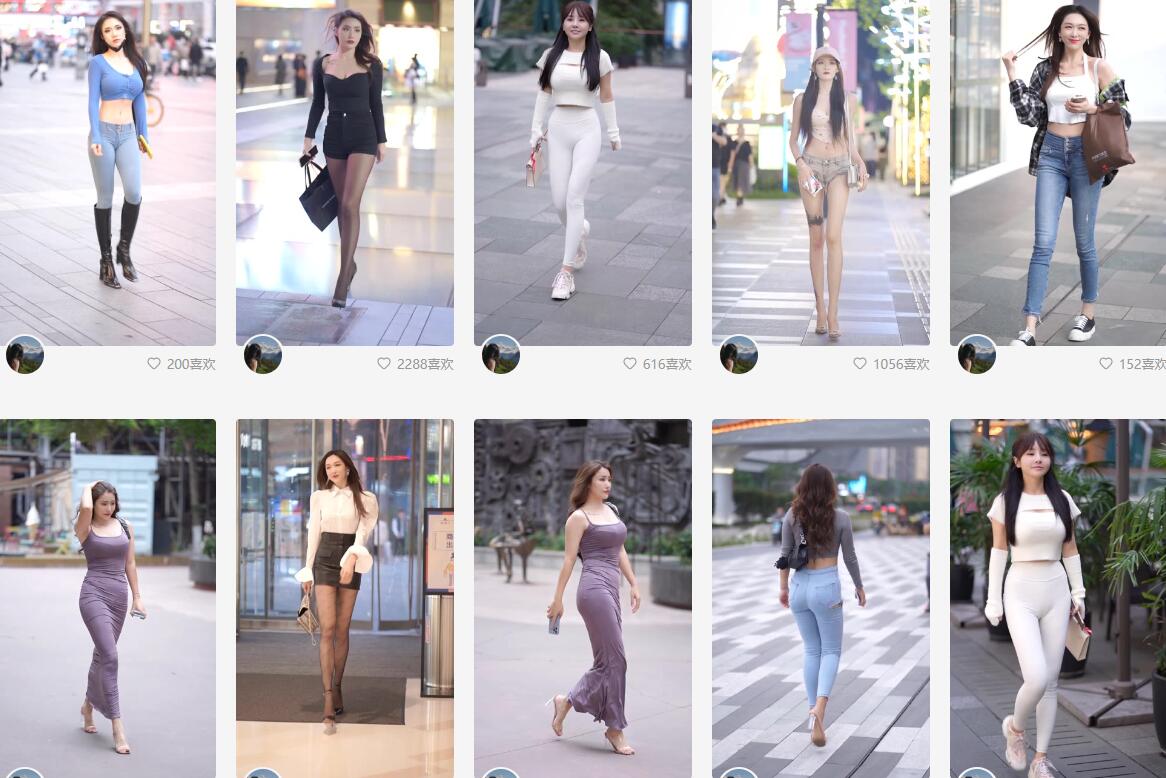The width and height of the screenshot is (1166, 778).
Task: Like the video with 152喜欢
Action: point(1106,364)
